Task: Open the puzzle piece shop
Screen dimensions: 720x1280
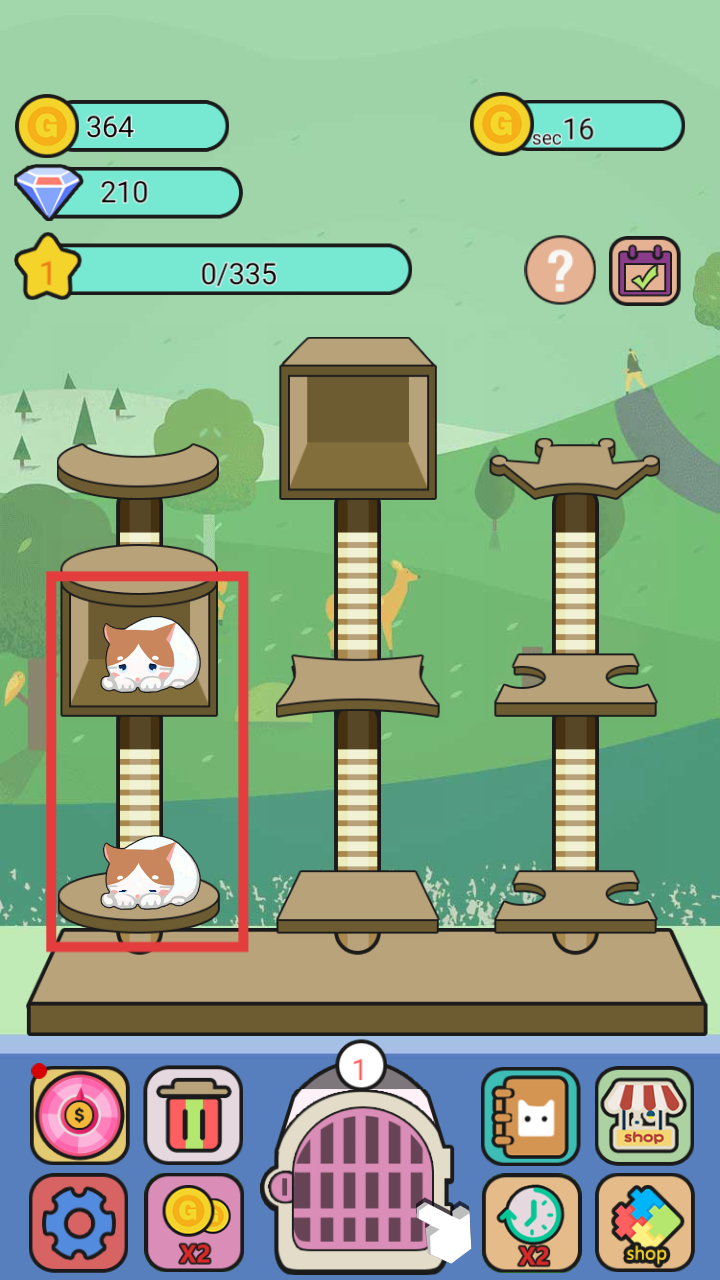Action: [644, 1222]
